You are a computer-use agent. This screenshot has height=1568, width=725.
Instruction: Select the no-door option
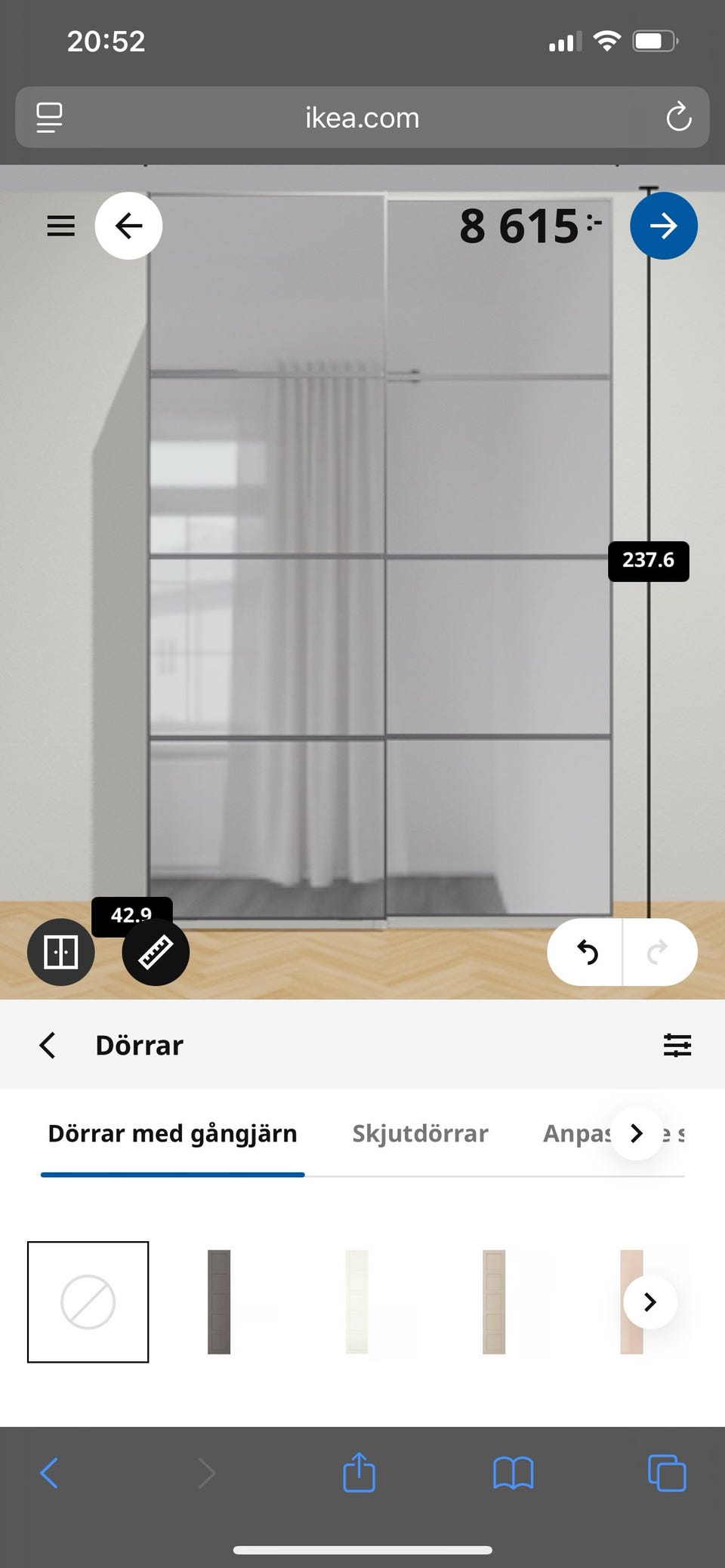[x=88, y=1302]
